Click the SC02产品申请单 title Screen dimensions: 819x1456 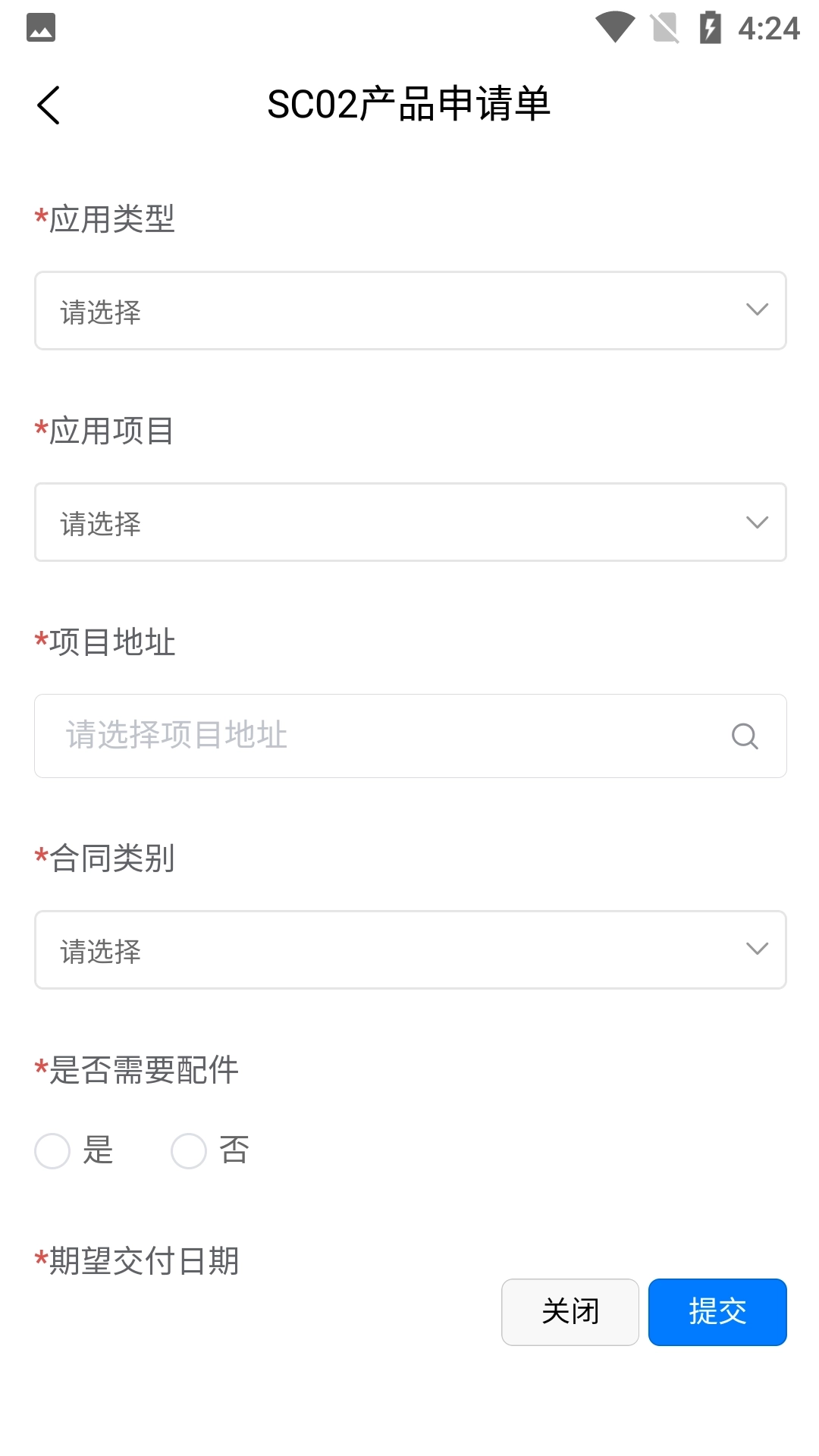[409, 105]
